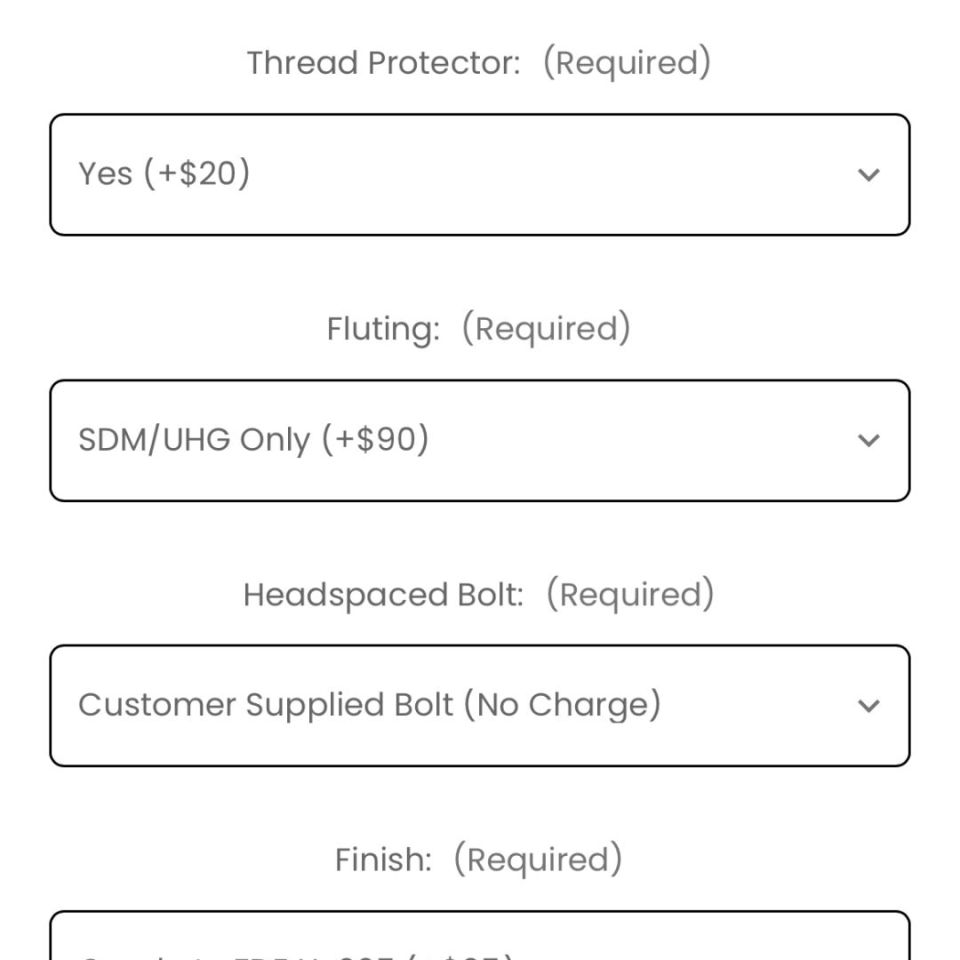This screenshot has width=960, height=960.
Task: Open the Finish dropdown
Action: [x=480, y=940]
